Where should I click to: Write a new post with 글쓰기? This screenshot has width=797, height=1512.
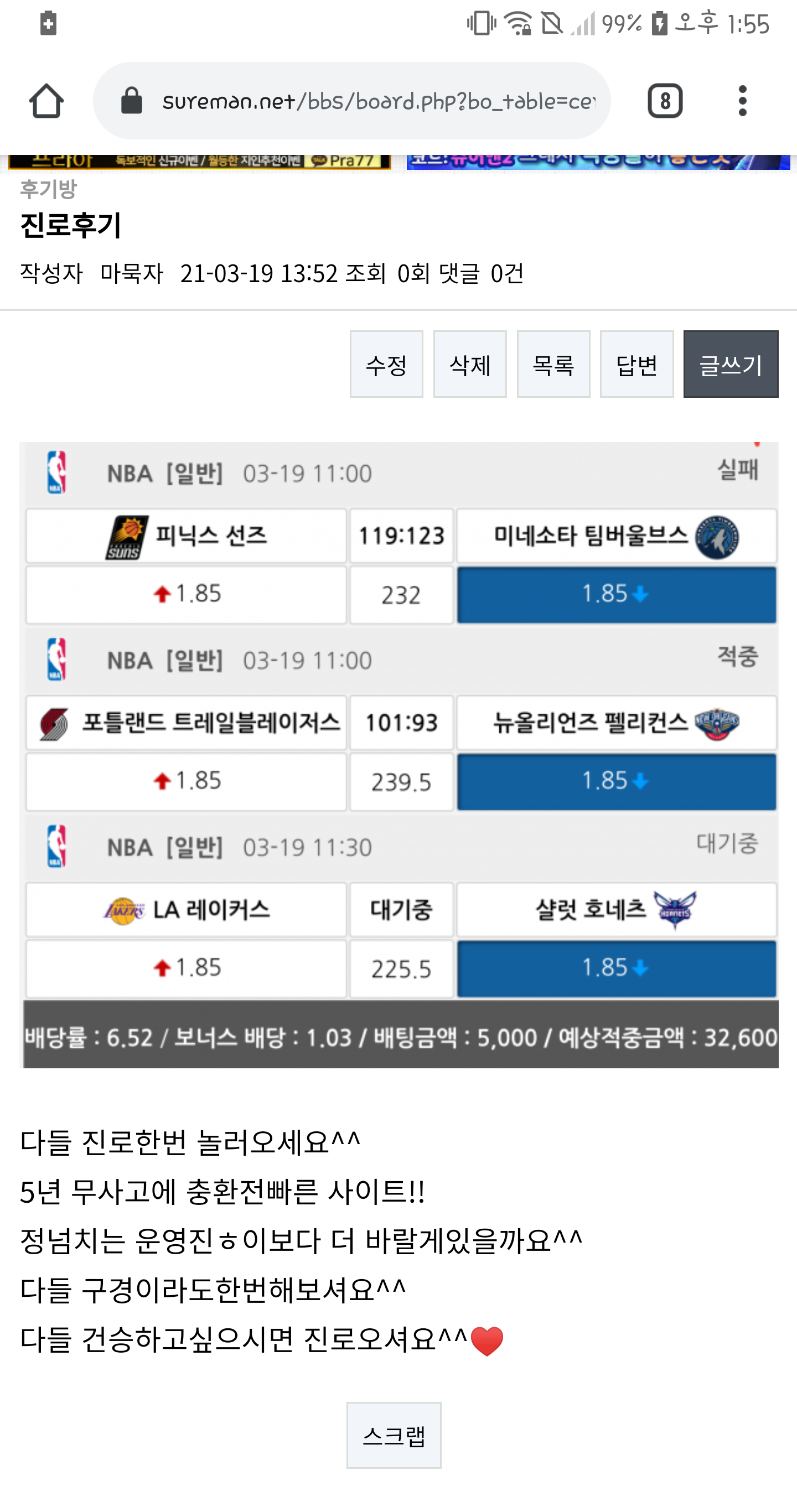(x=730, y=365)
